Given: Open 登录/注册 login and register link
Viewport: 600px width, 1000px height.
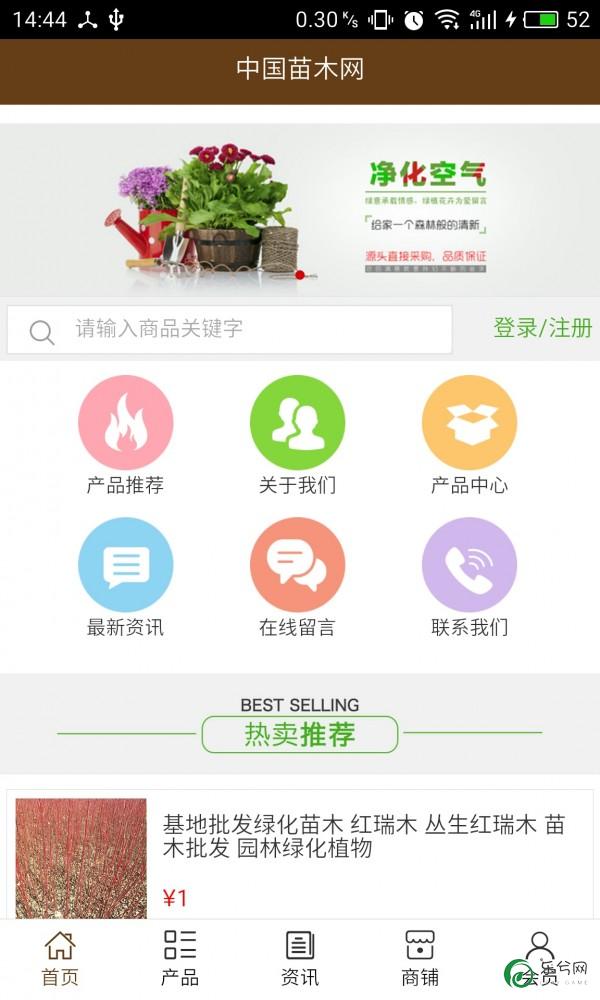Looking at the screenshot, I should (542, 328).
